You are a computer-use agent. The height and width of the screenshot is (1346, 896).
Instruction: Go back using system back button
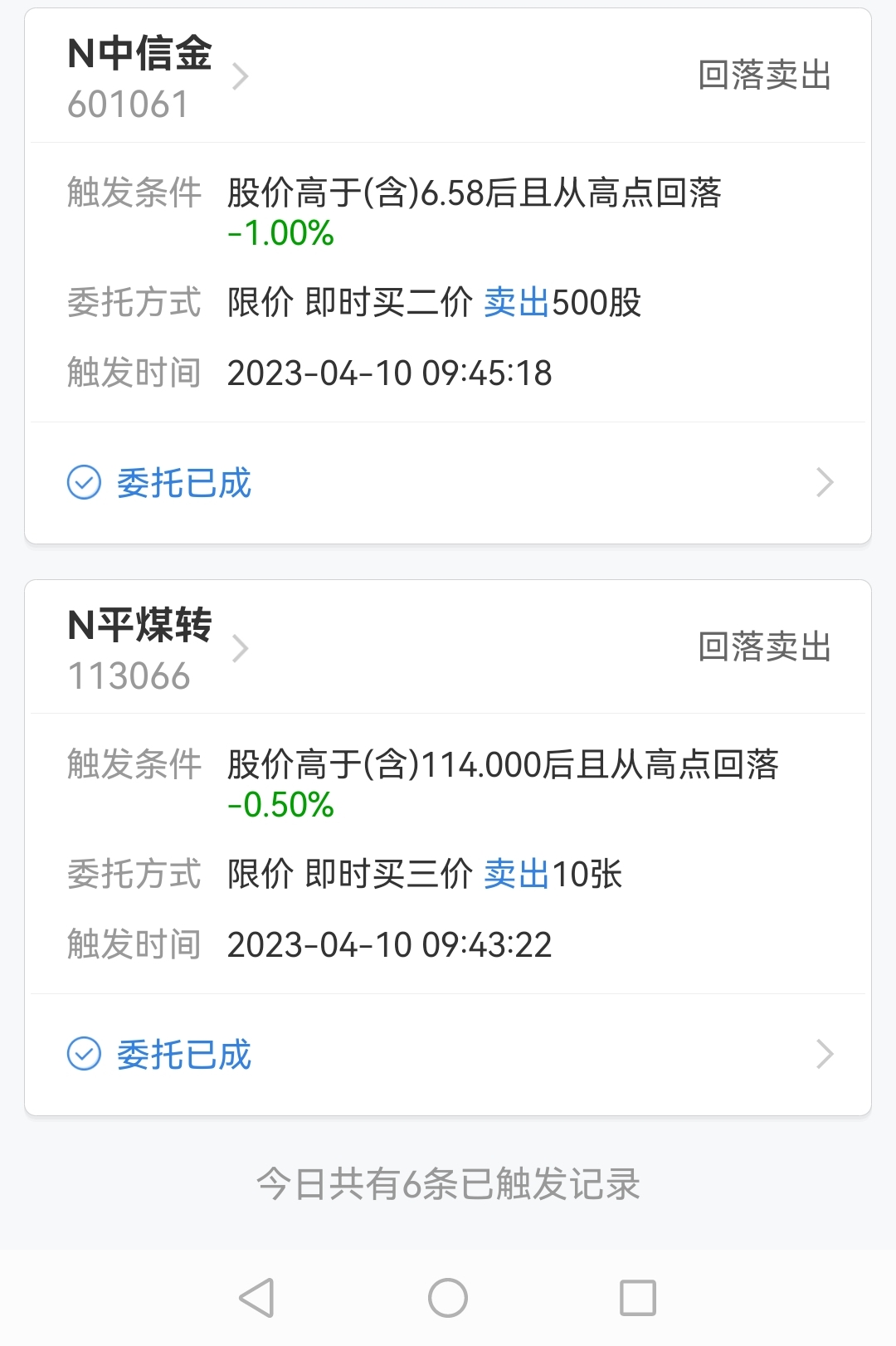pos(256,1298)
